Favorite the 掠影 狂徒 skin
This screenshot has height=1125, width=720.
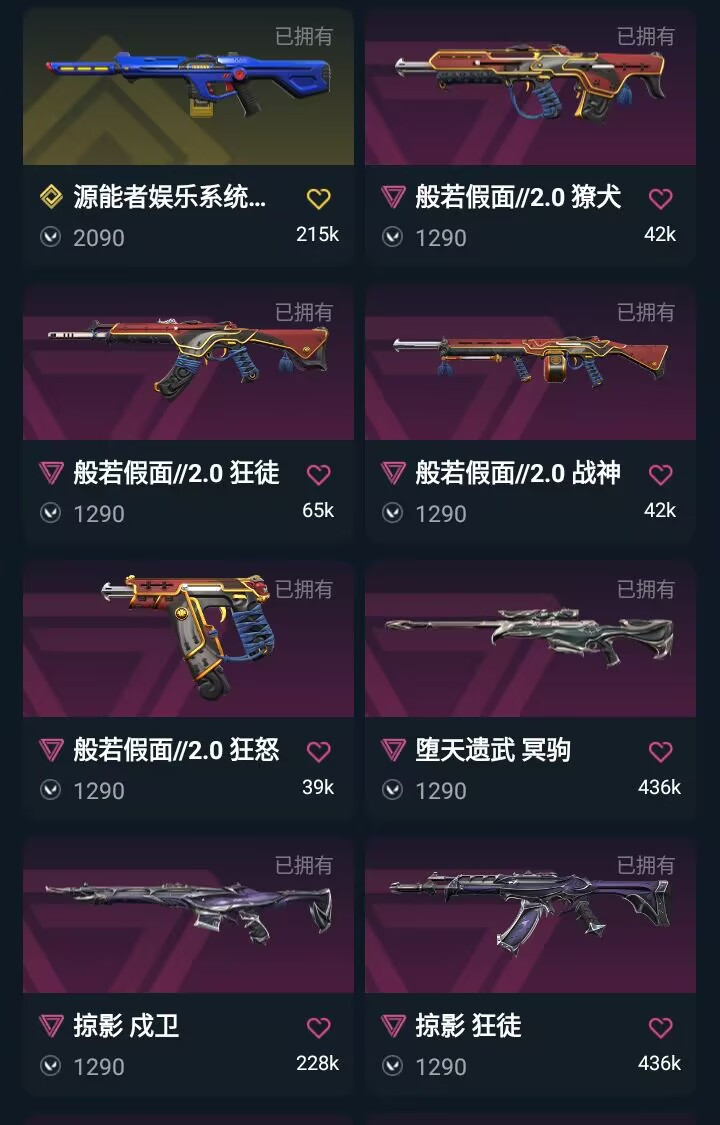click(660, 1028)
